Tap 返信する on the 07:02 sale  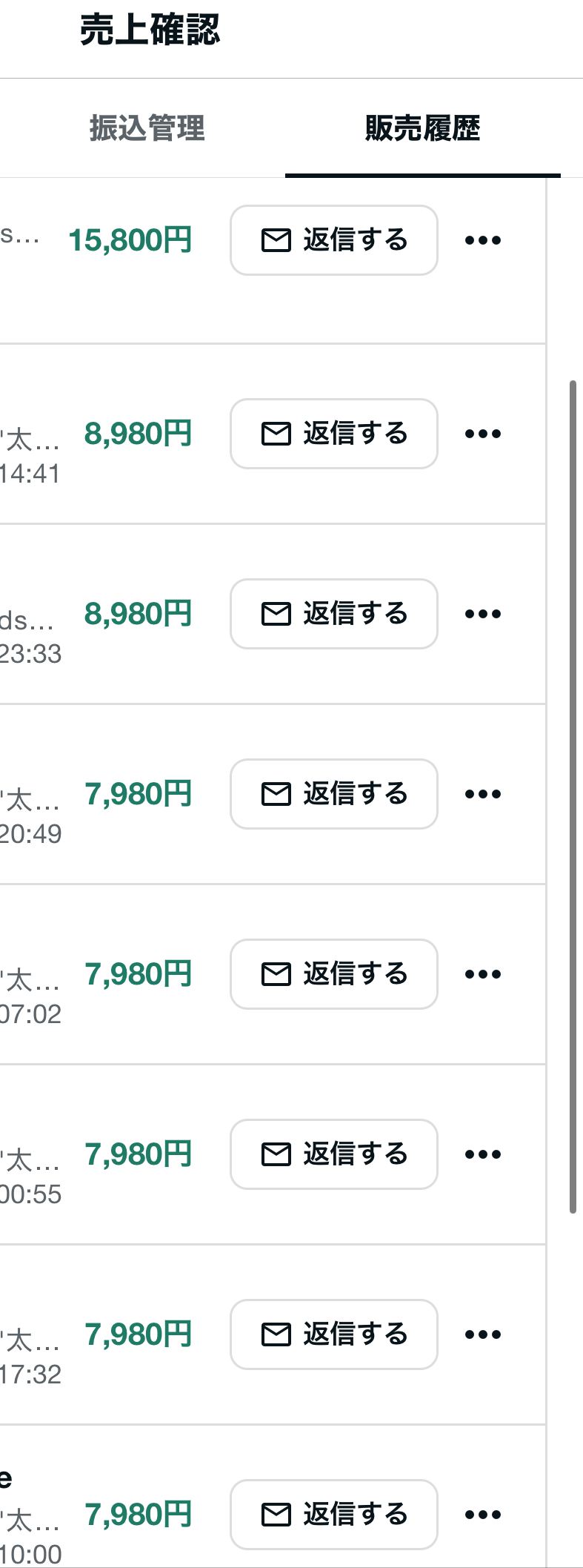[x=333, y=974]
